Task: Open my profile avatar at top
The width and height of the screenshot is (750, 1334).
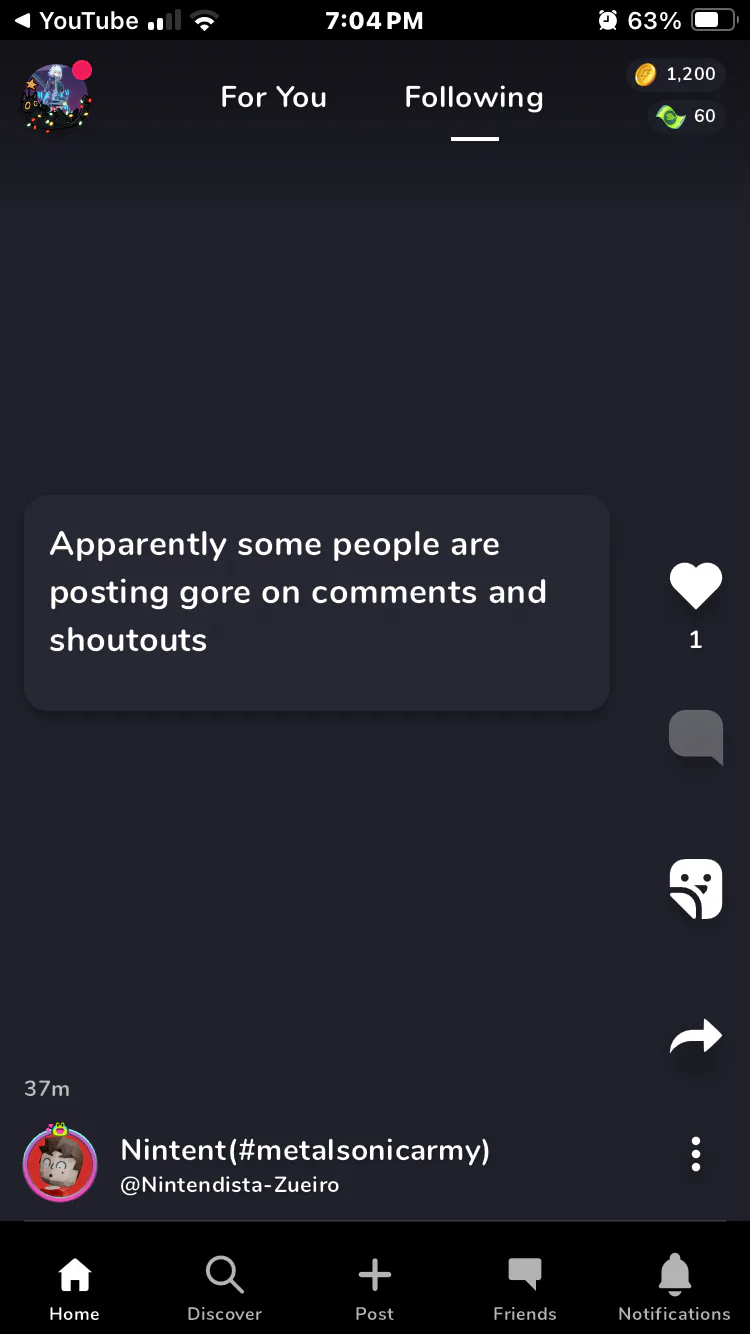Action: click(57, 97)
